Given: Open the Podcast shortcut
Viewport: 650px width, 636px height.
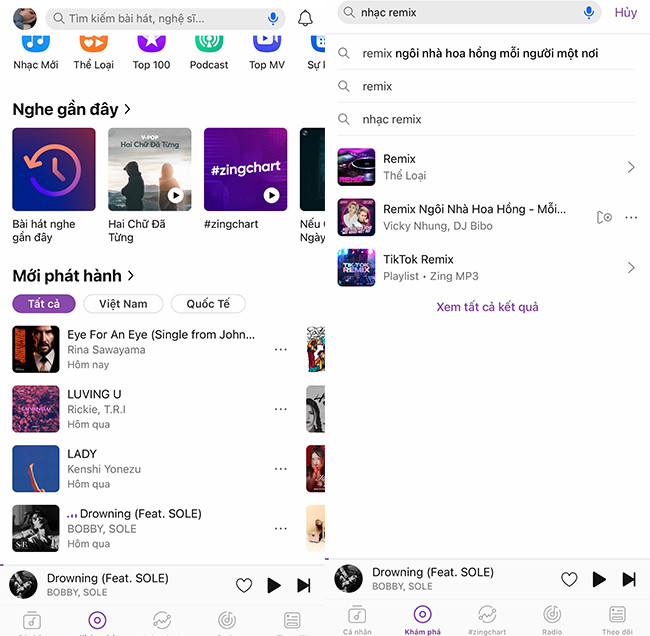Looking at the screenshot, I should [209, 48].
